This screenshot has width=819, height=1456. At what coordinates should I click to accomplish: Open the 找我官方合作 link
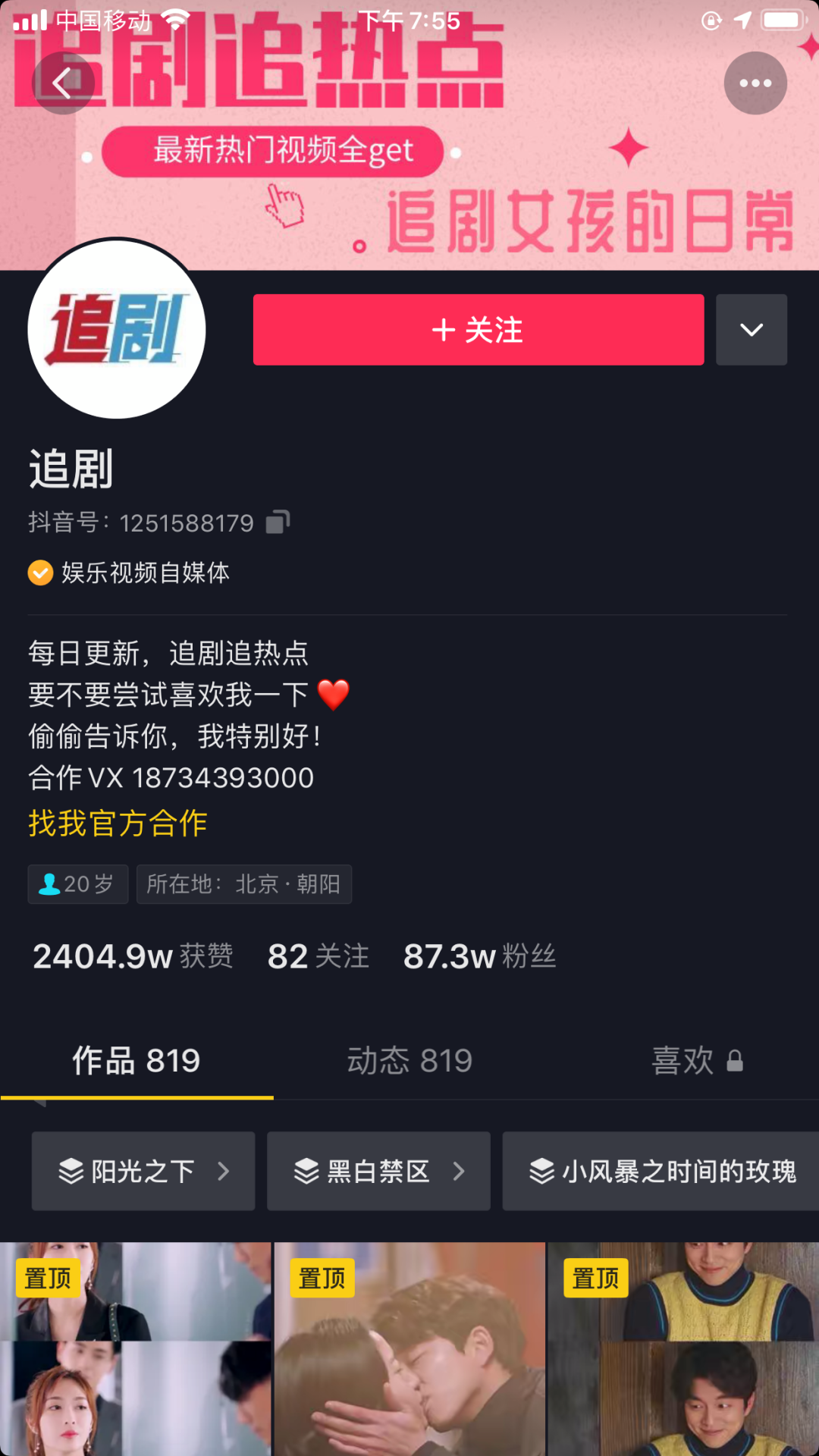click(118, 824)
